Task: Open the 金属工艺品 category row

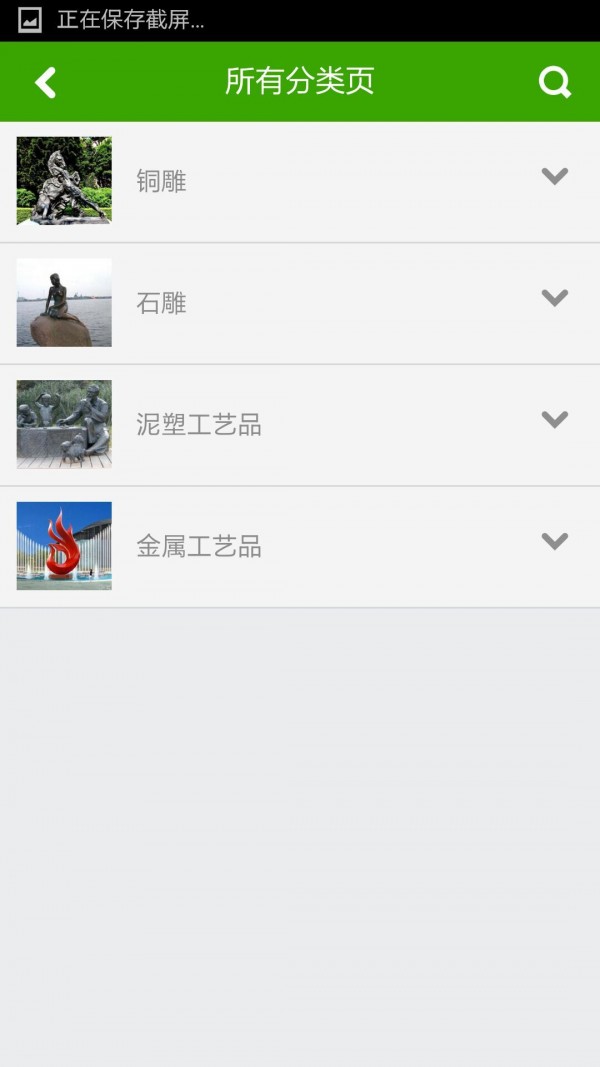Action: coord(199,546)
